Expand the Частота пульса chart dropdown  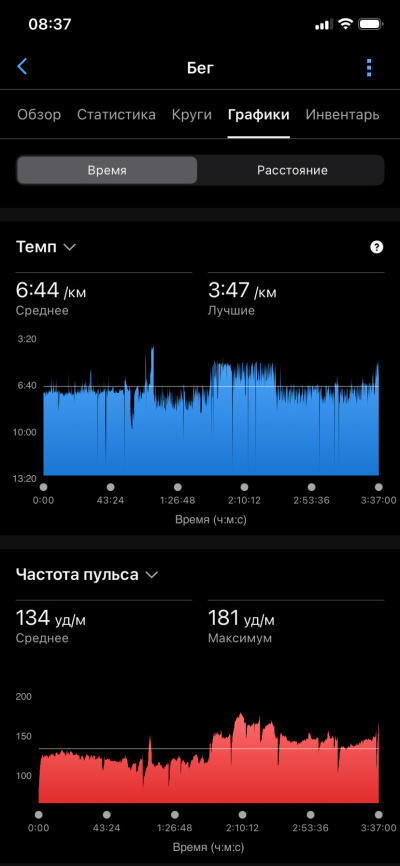click(x=87, y=574)
